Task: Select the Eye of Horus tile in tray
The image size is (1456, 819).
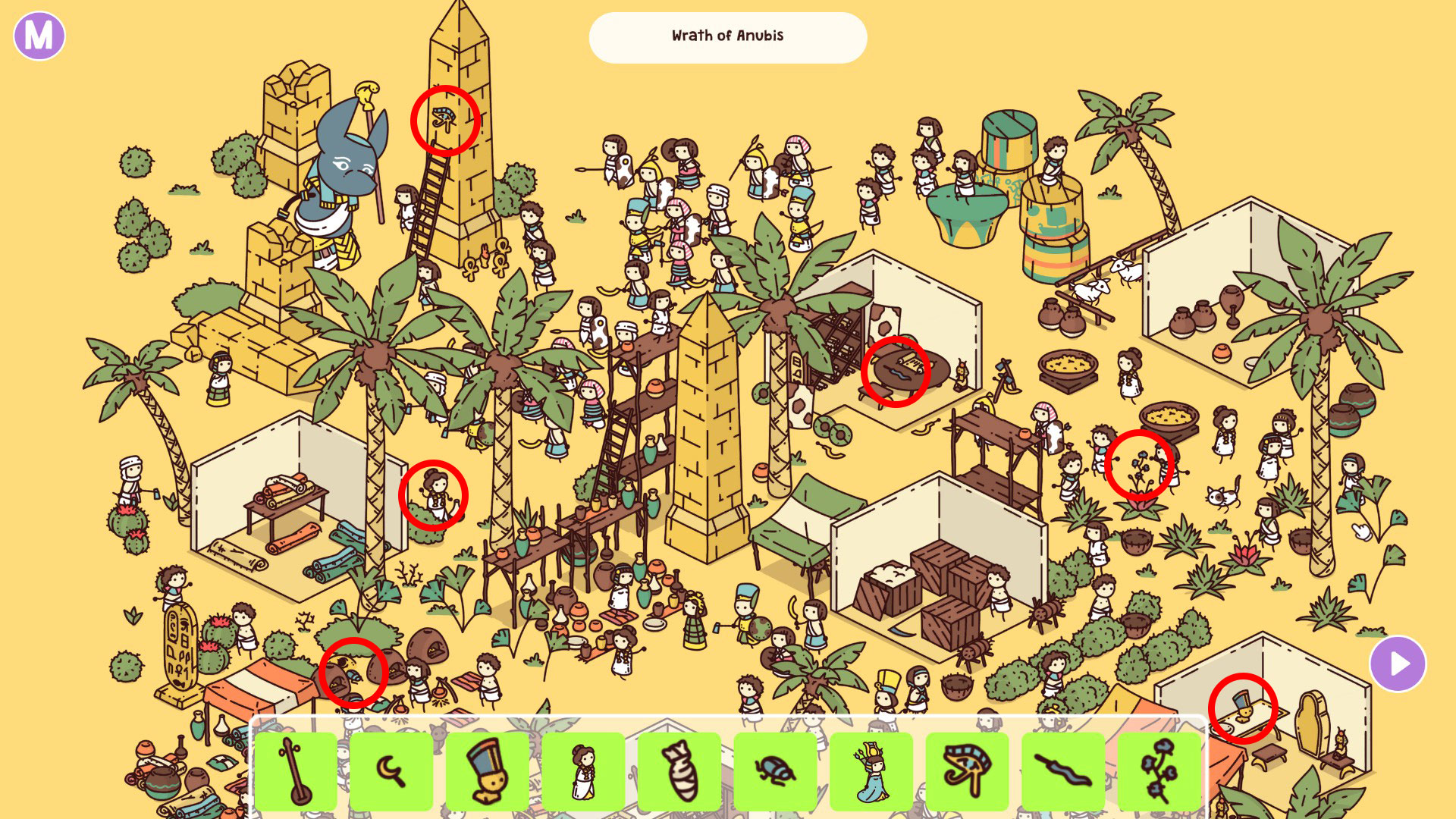Action: click(x=967, y=771)
